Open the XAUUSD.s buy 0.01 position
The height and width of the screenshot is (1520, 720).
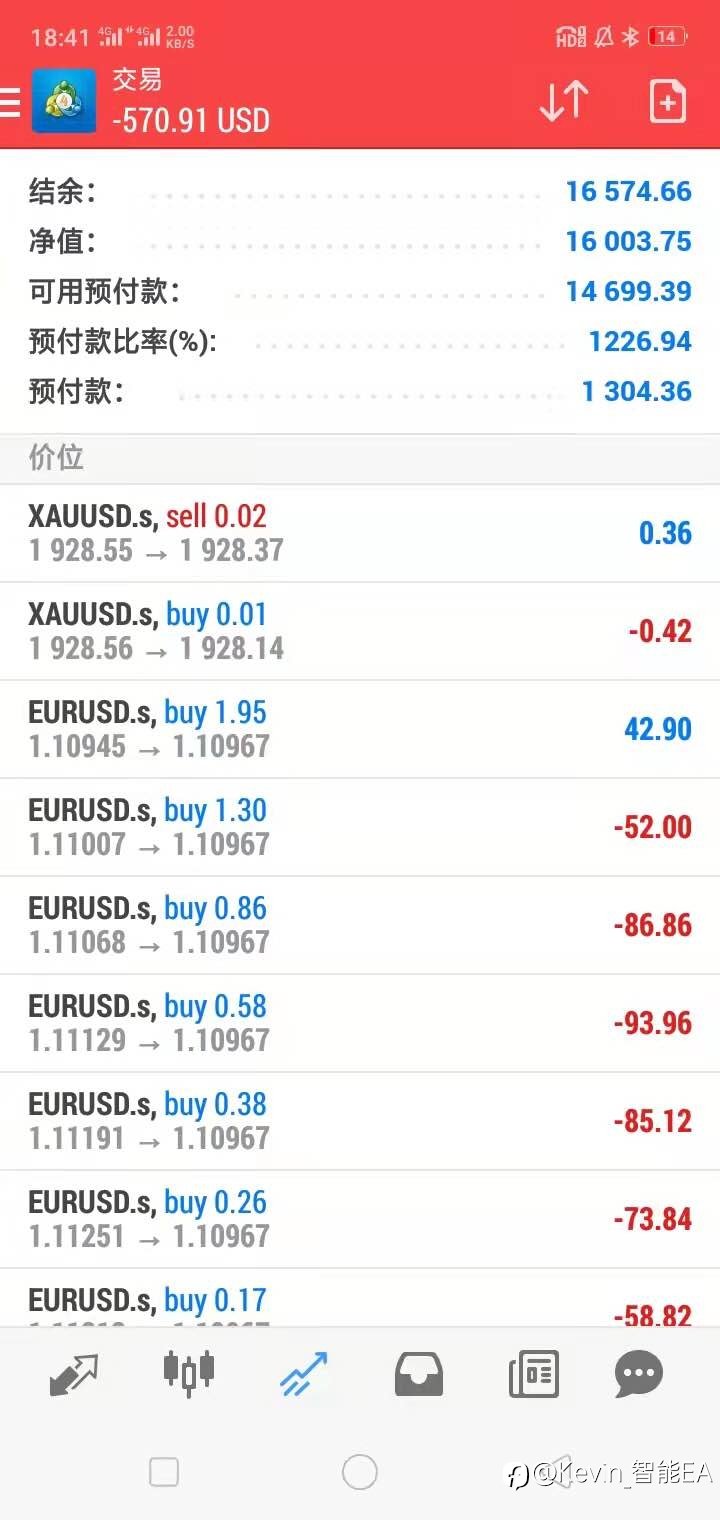point(360,631)
